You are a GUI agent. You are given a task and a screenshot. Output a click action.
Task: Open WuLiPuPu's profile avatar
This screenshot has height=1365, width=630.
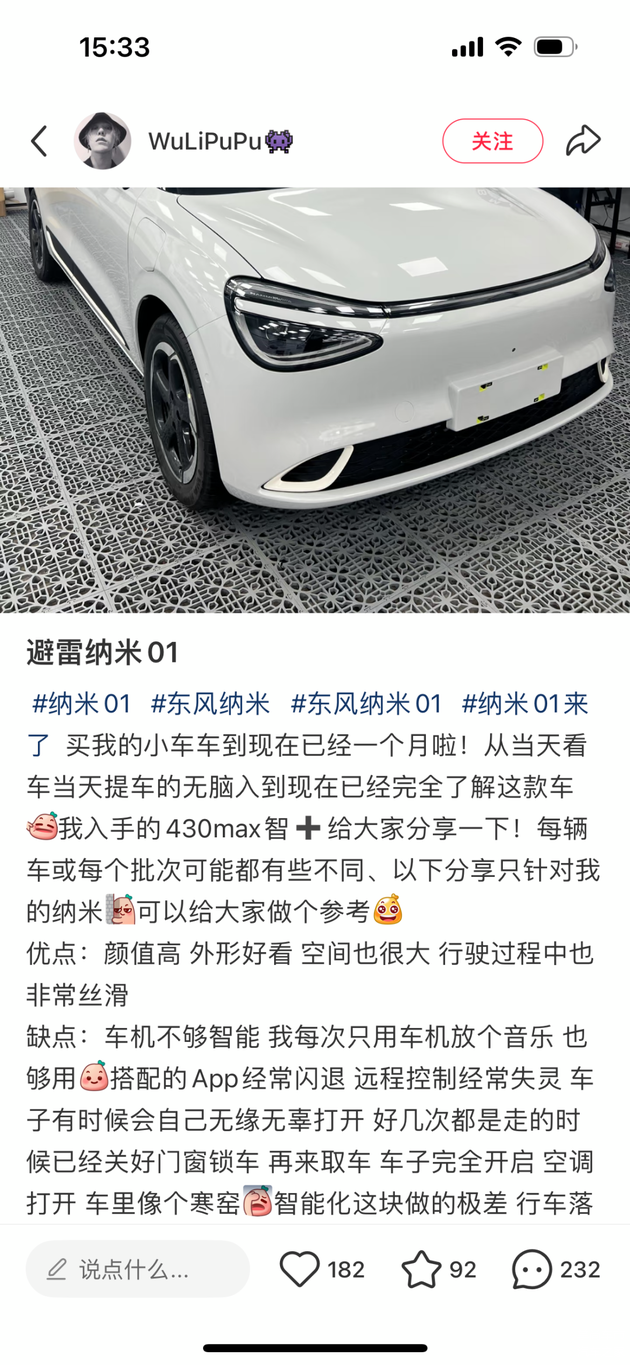102,141
